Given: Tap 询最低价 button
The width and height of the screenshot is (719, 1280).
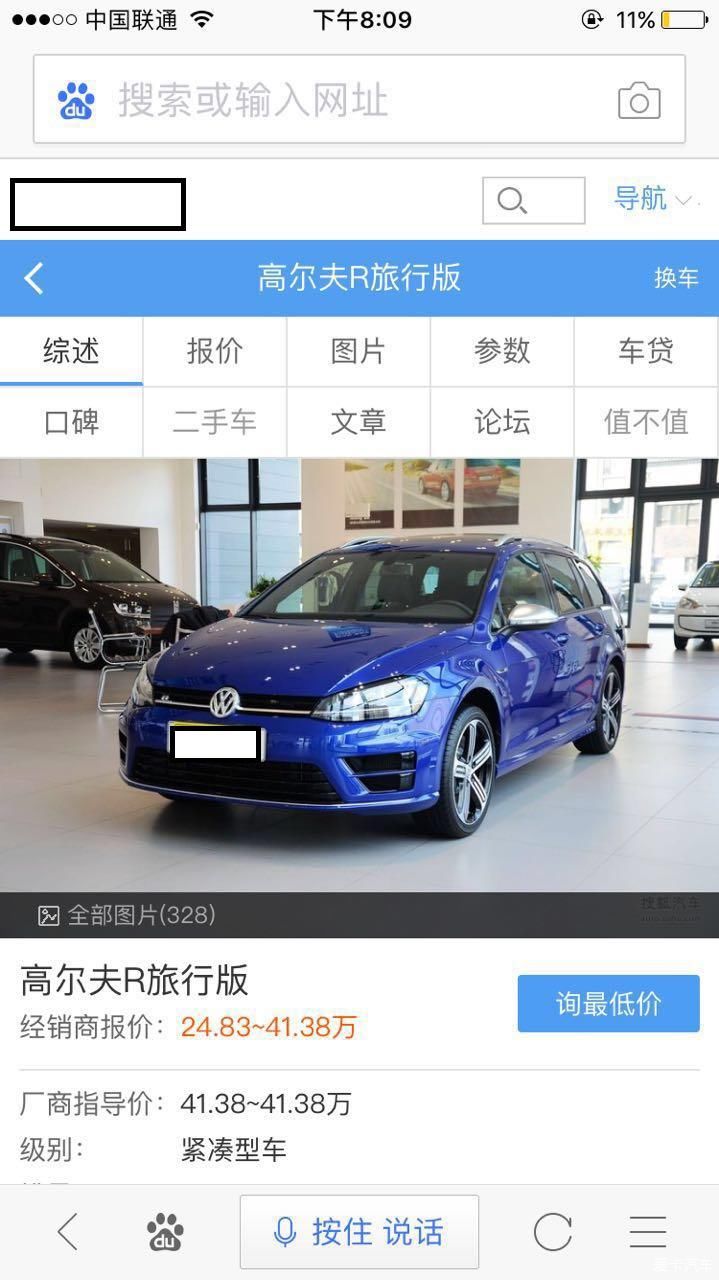Looking at the screenshot, I should [x=608, y=1003].
